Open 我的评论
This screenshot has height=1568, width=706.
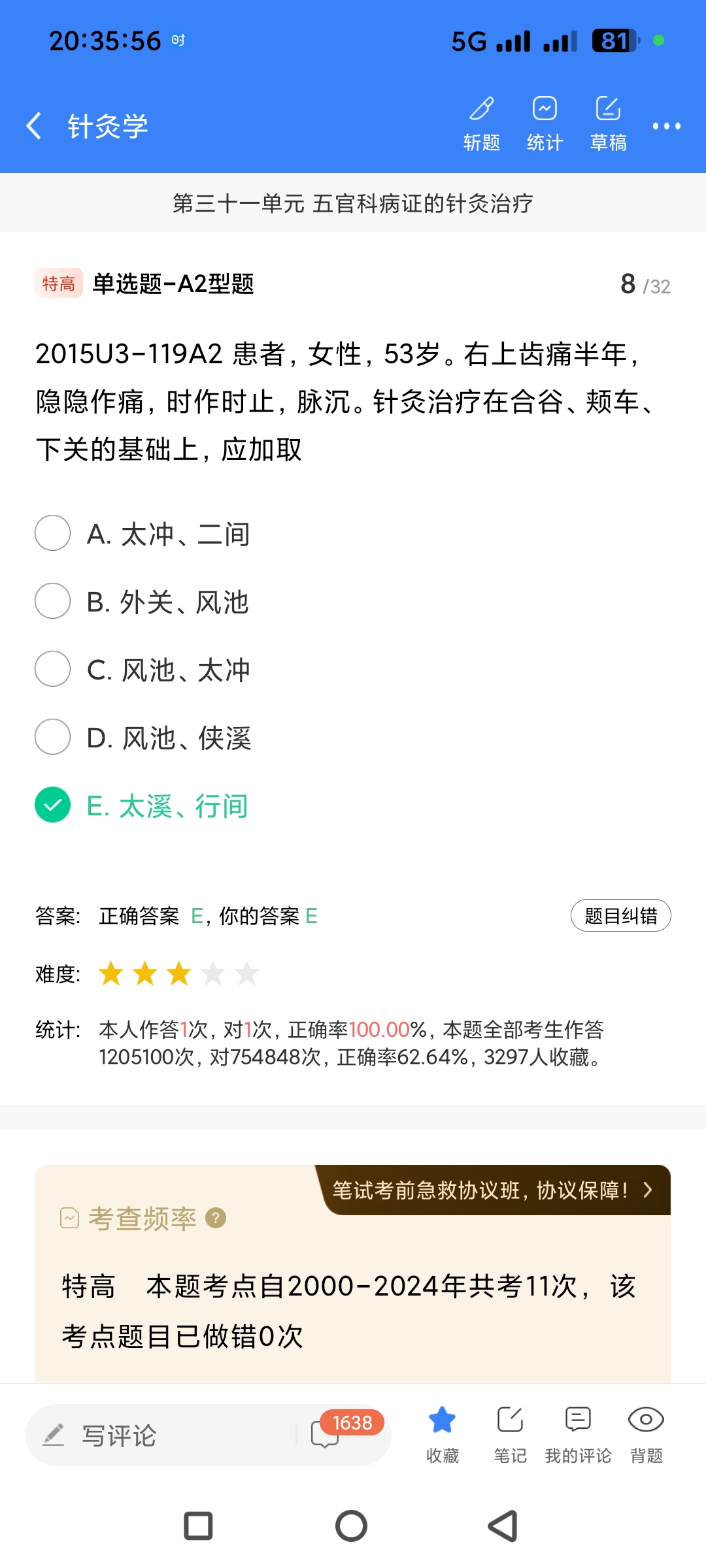tap(578, 1434)
